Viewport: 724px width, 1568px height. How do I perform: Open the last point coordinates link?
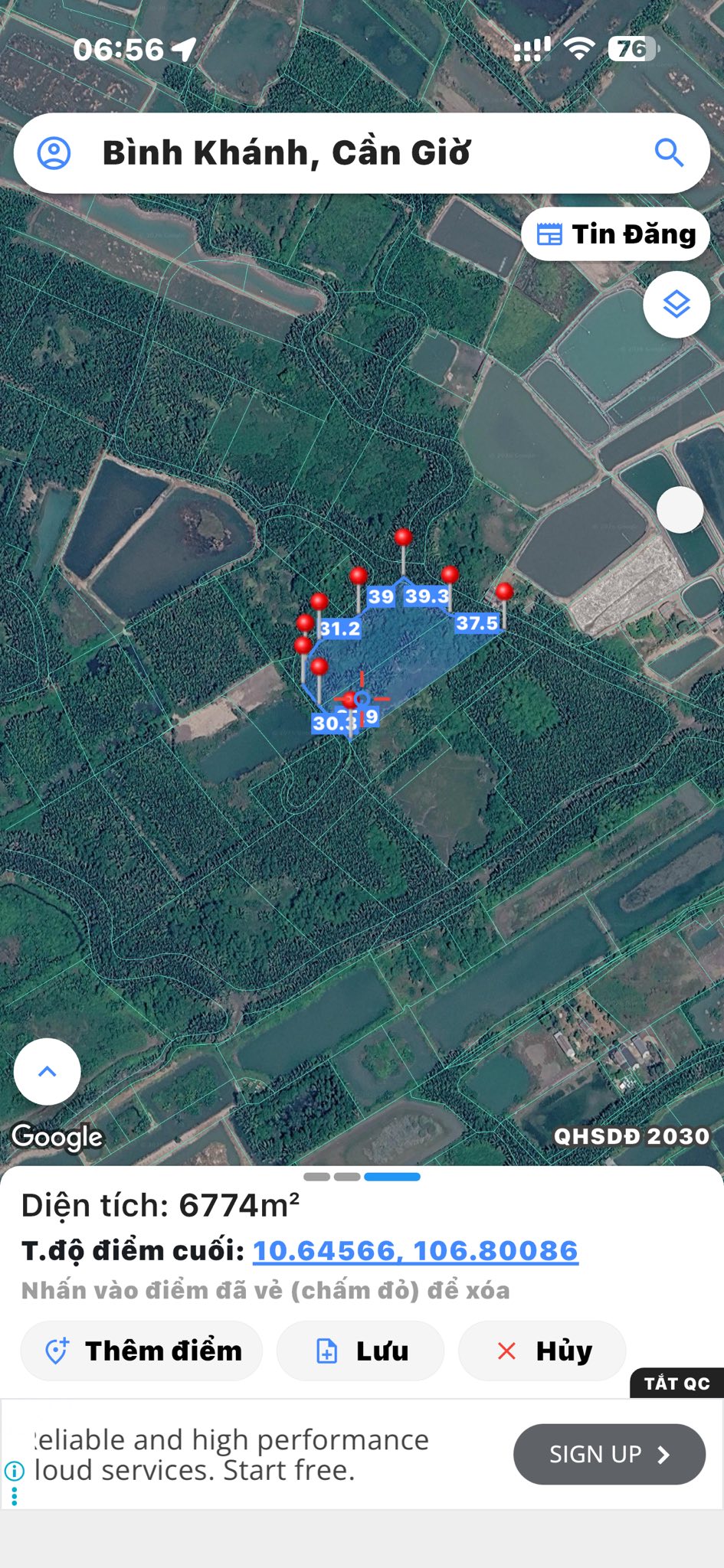click(x=415, y=1250)
